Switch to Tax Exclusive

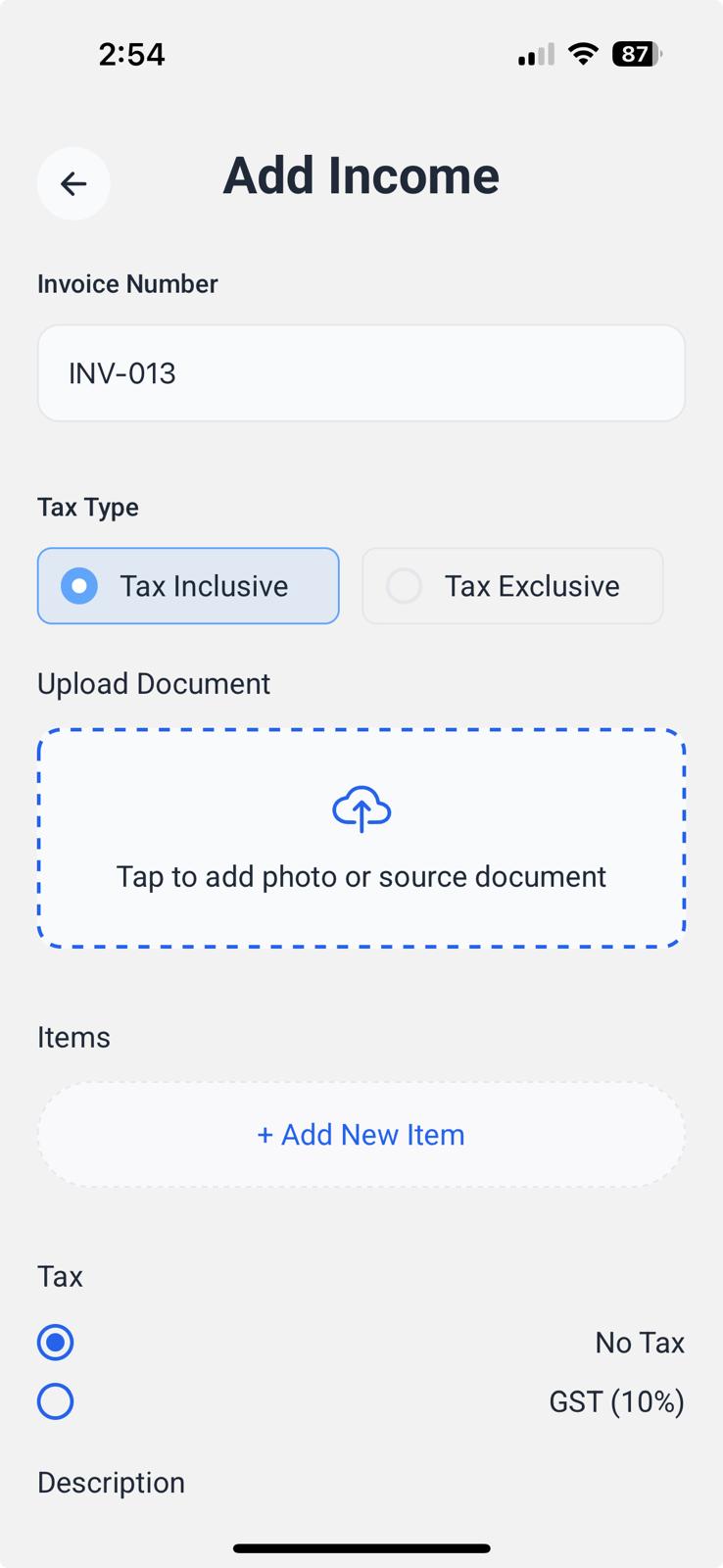[512, 586]
